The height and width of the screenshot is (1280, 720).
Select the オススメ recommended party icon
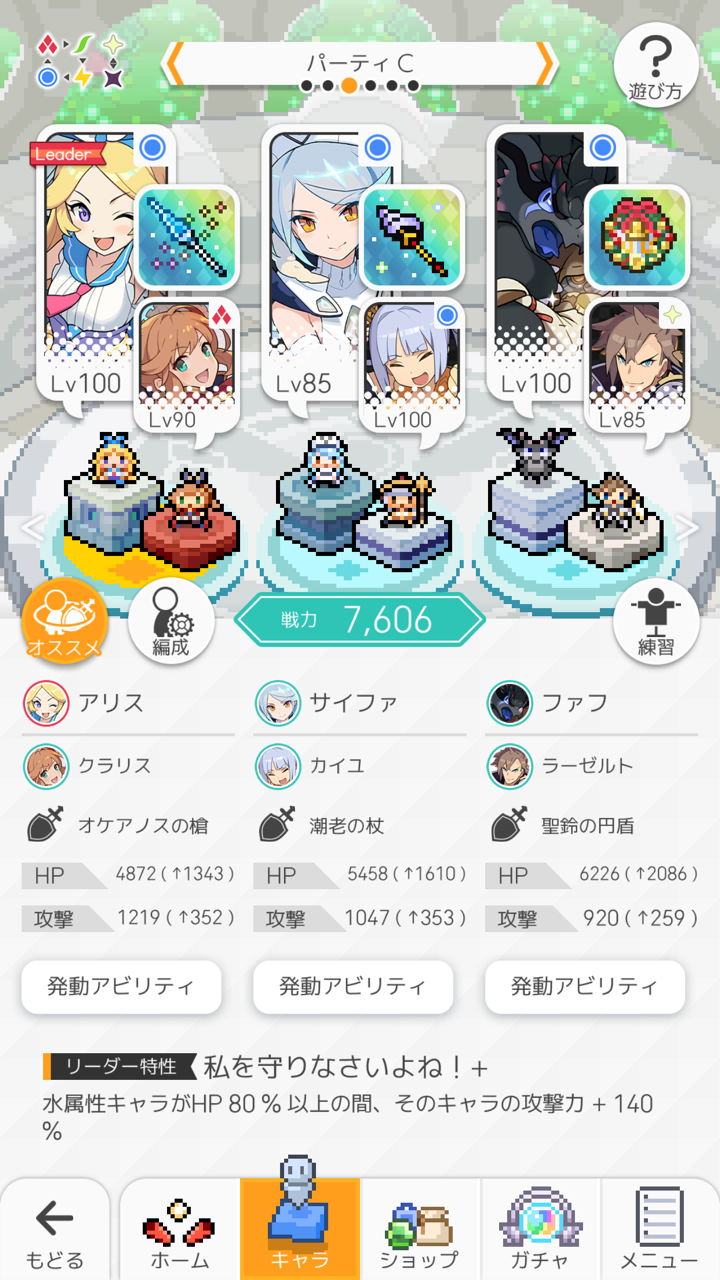62,620
